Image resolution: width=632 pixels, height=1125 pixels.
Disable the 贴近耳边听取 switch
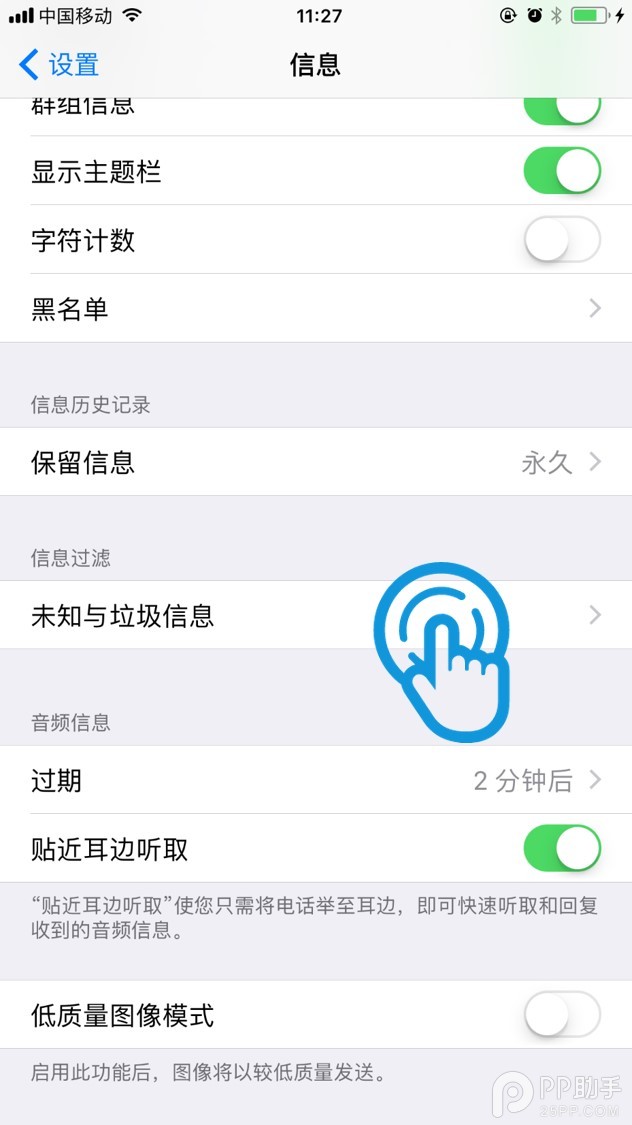561,849
